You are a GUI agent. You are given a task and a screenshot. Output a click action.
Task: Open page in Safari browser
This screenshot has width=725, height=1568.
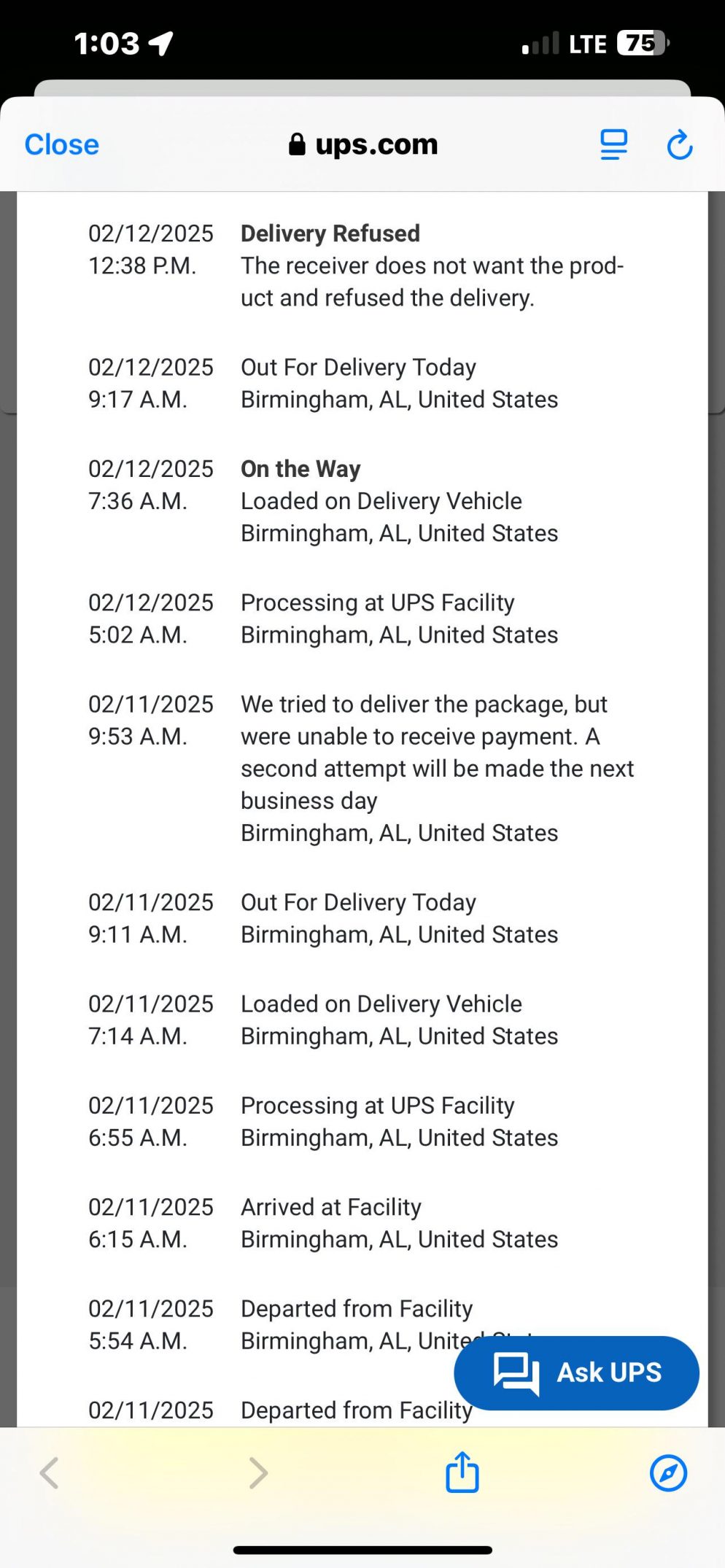click(x=668, y=1472)
